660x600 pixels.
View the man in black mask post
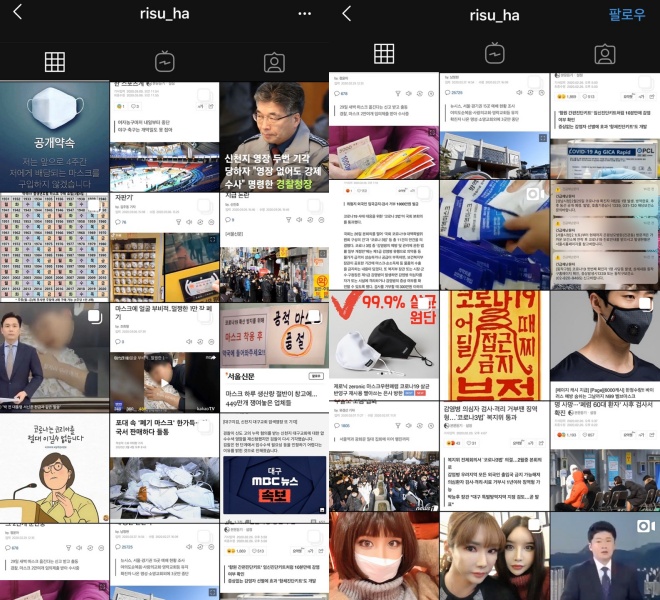coord(605,345)
